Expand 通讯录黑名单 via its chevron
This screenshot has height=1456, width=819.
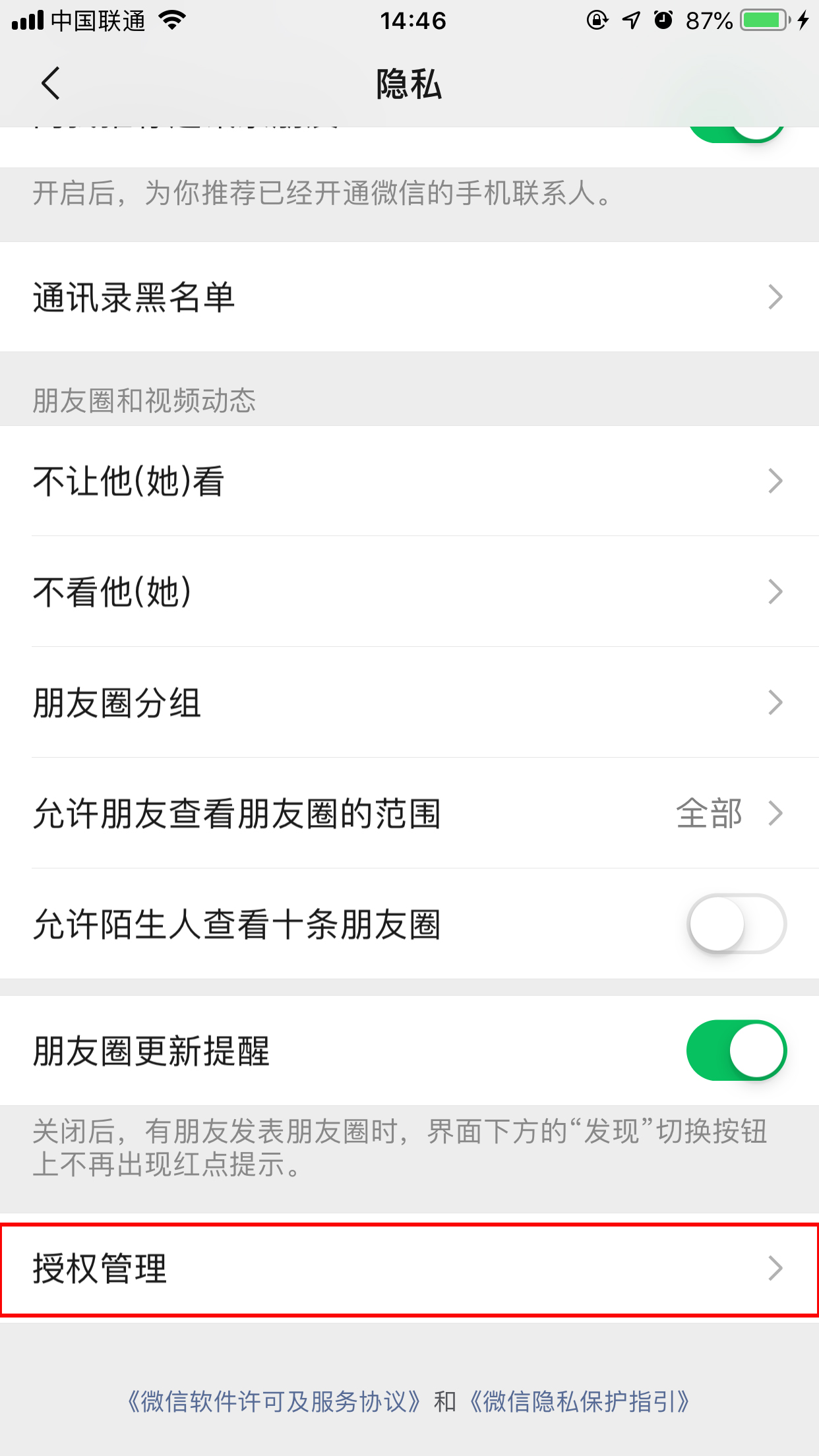click(776, 298)
